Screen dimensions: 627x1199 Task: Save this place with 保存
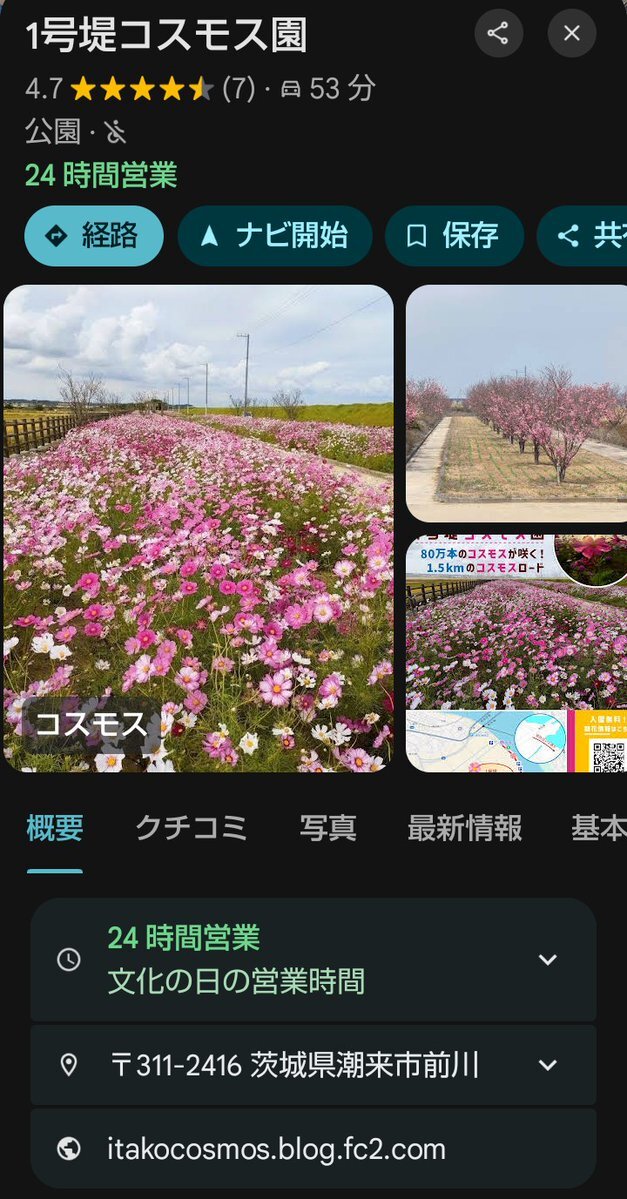(x=453, y=236)
